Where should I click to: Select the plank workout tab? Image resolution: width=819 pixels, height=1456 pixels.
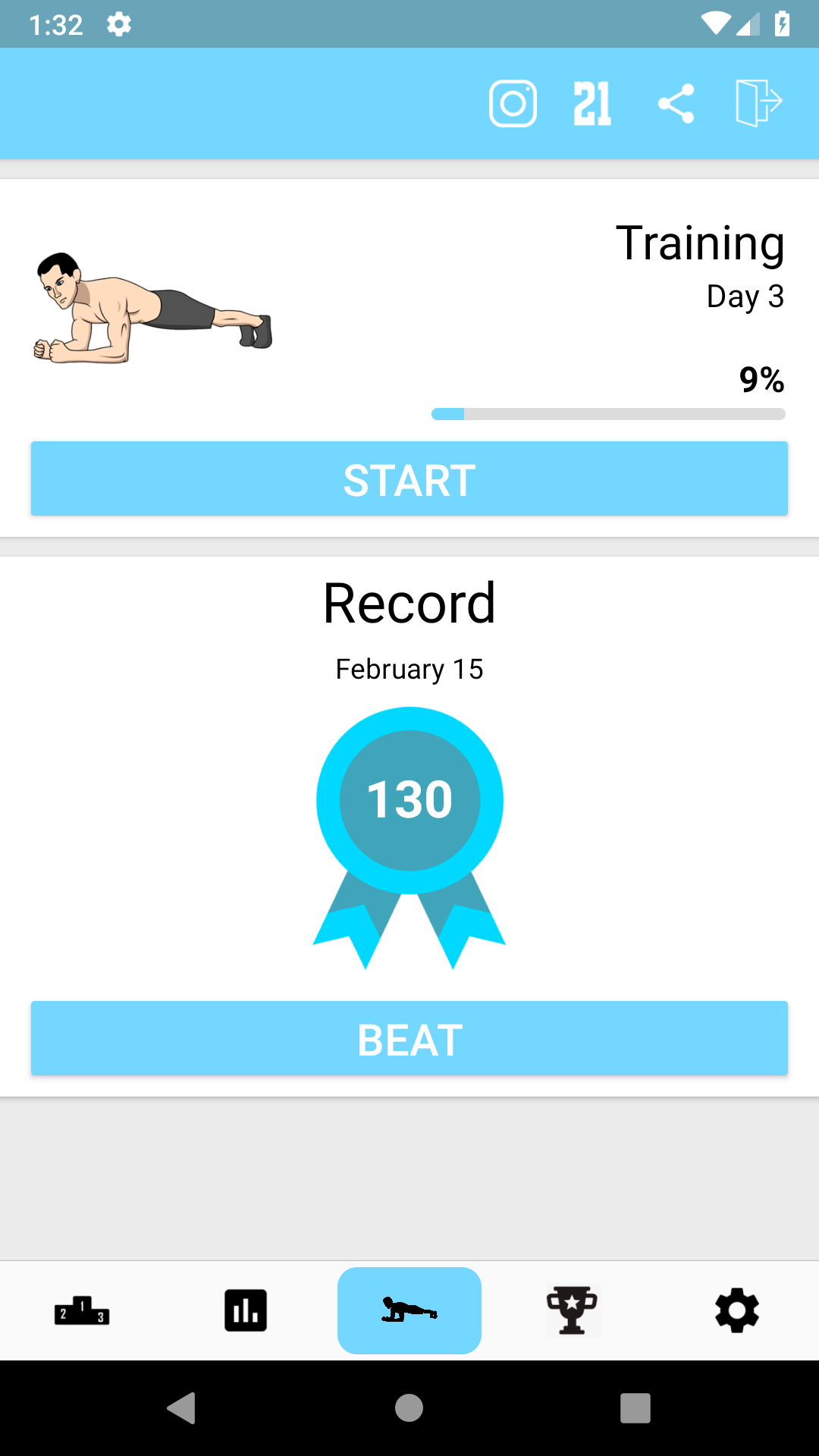coord(409,1310)
